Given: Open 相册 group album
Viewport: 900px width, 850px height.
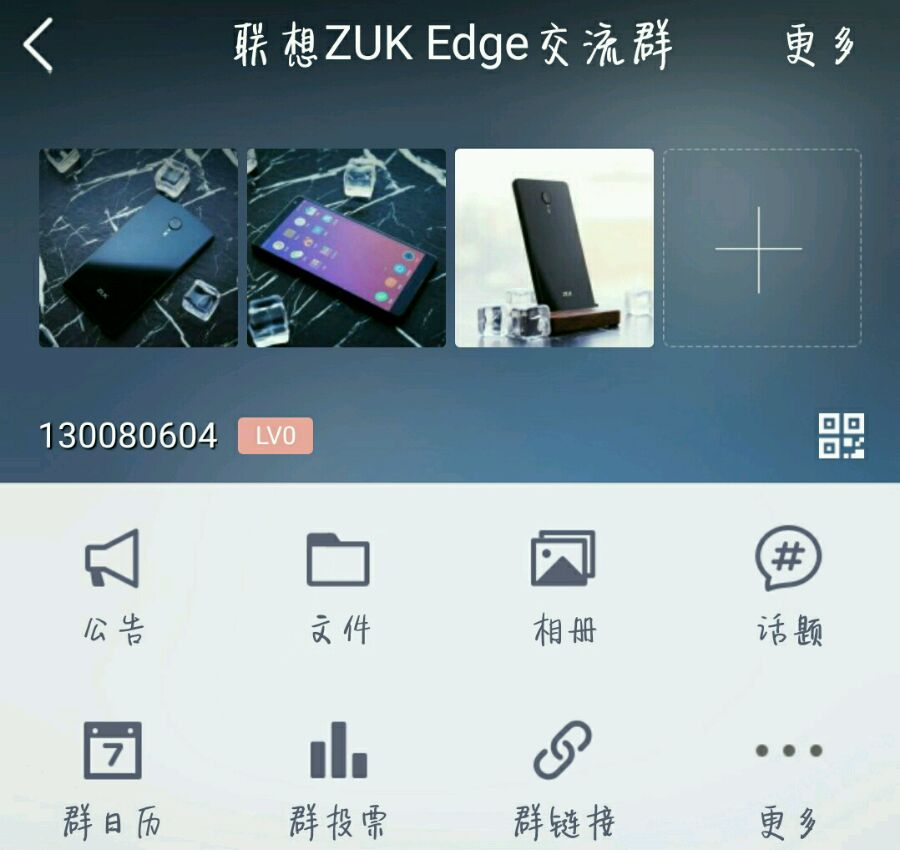Looking at the screenshot, I should coord(564,587).
